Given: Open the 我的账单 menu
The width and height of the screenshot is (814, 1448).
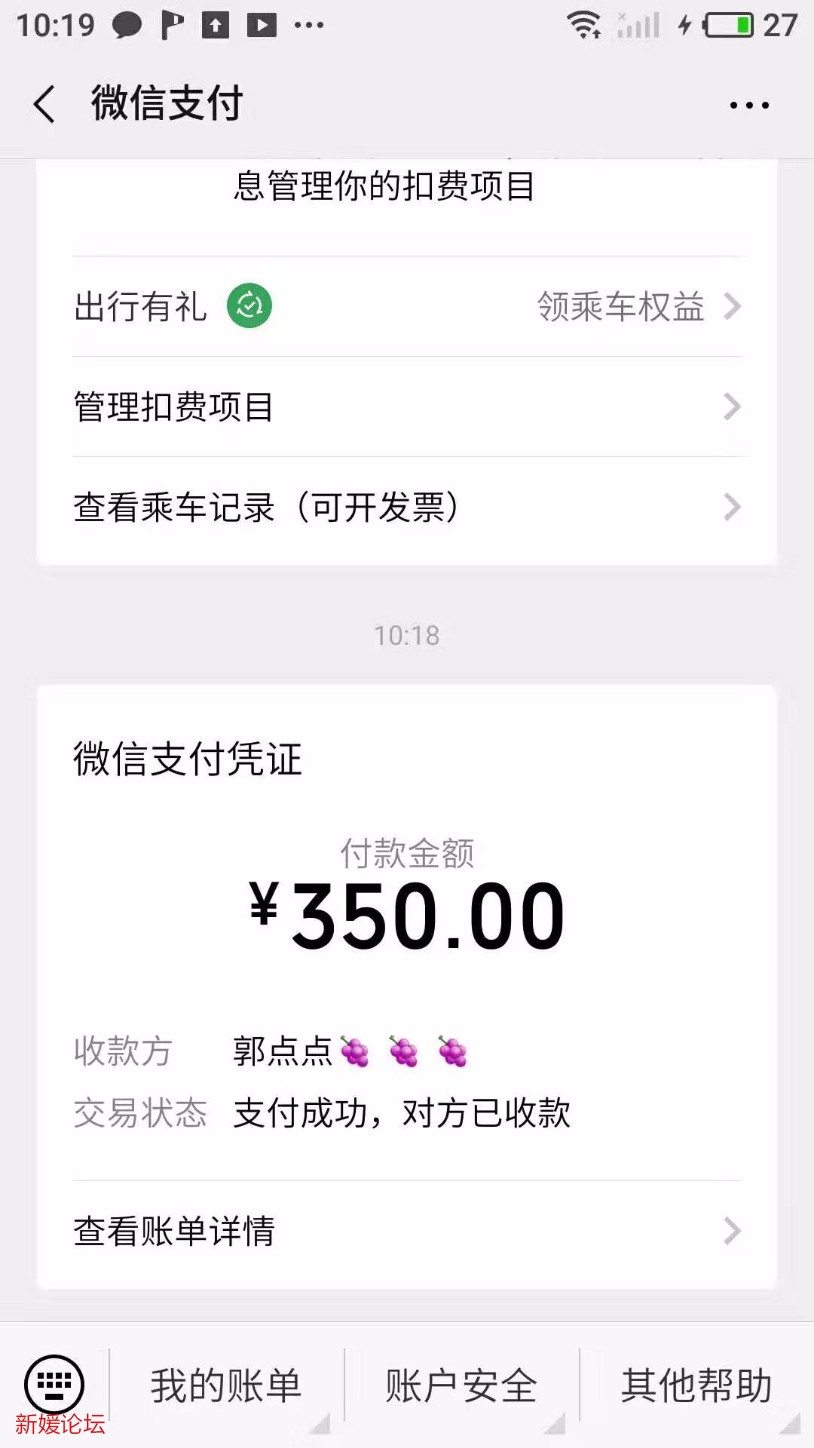Looking at the screenshot, I should [x=226, y=1386].
